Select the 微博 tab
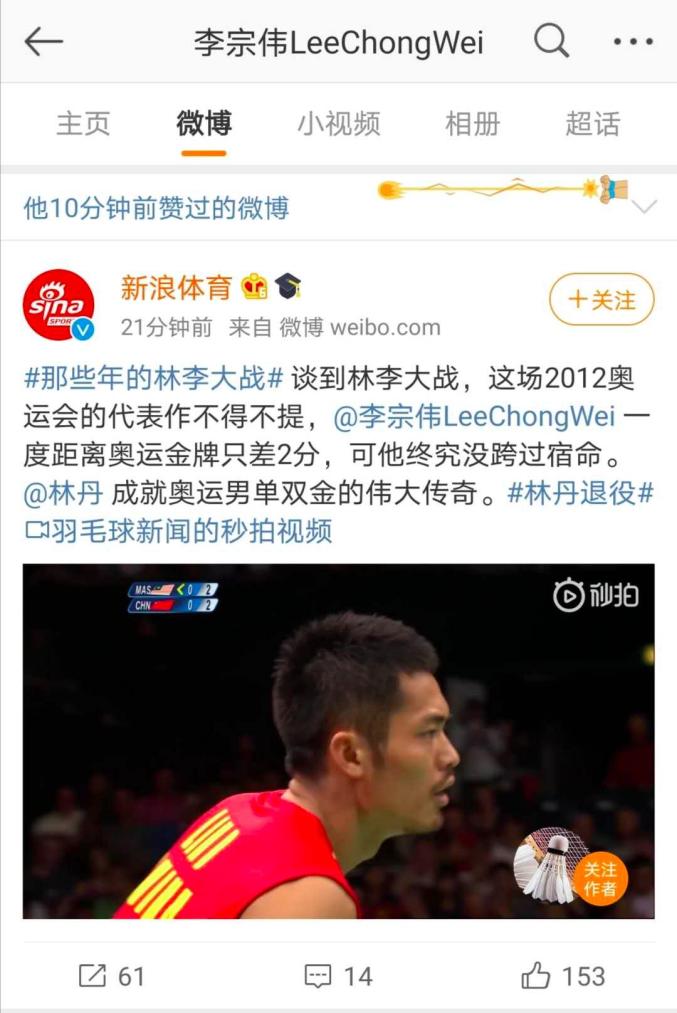The width and height of the screenshot is (677, 1013). [204, 124]
